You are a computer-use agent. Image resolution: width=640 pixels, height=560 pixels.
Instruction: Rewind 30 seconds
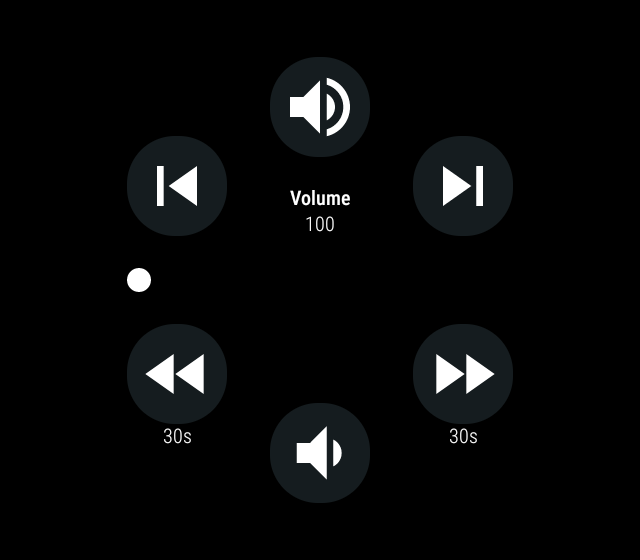tap(177, 374)
